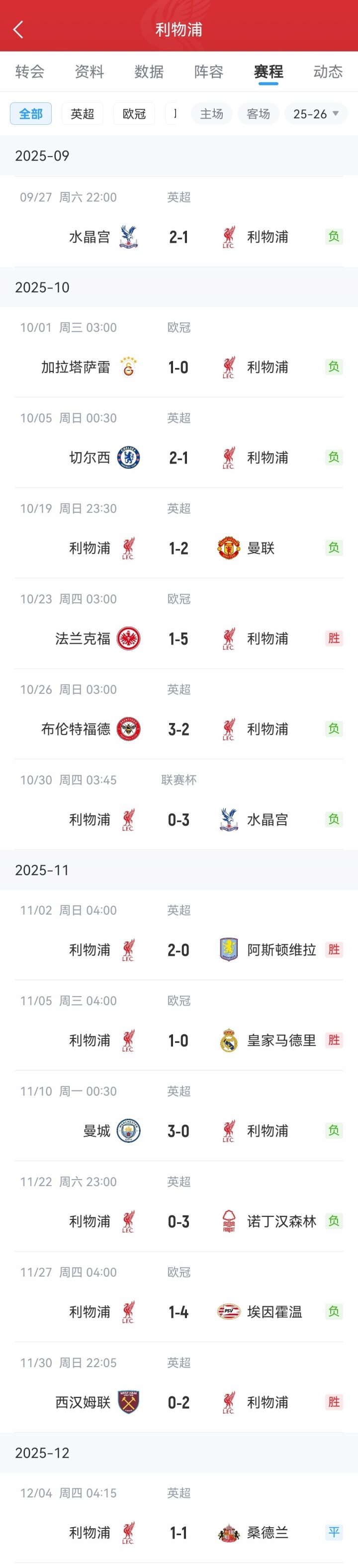Show only 客场 matches
Screen dimensions: 358x1568
pyautogui.click(x=258, y=114)
